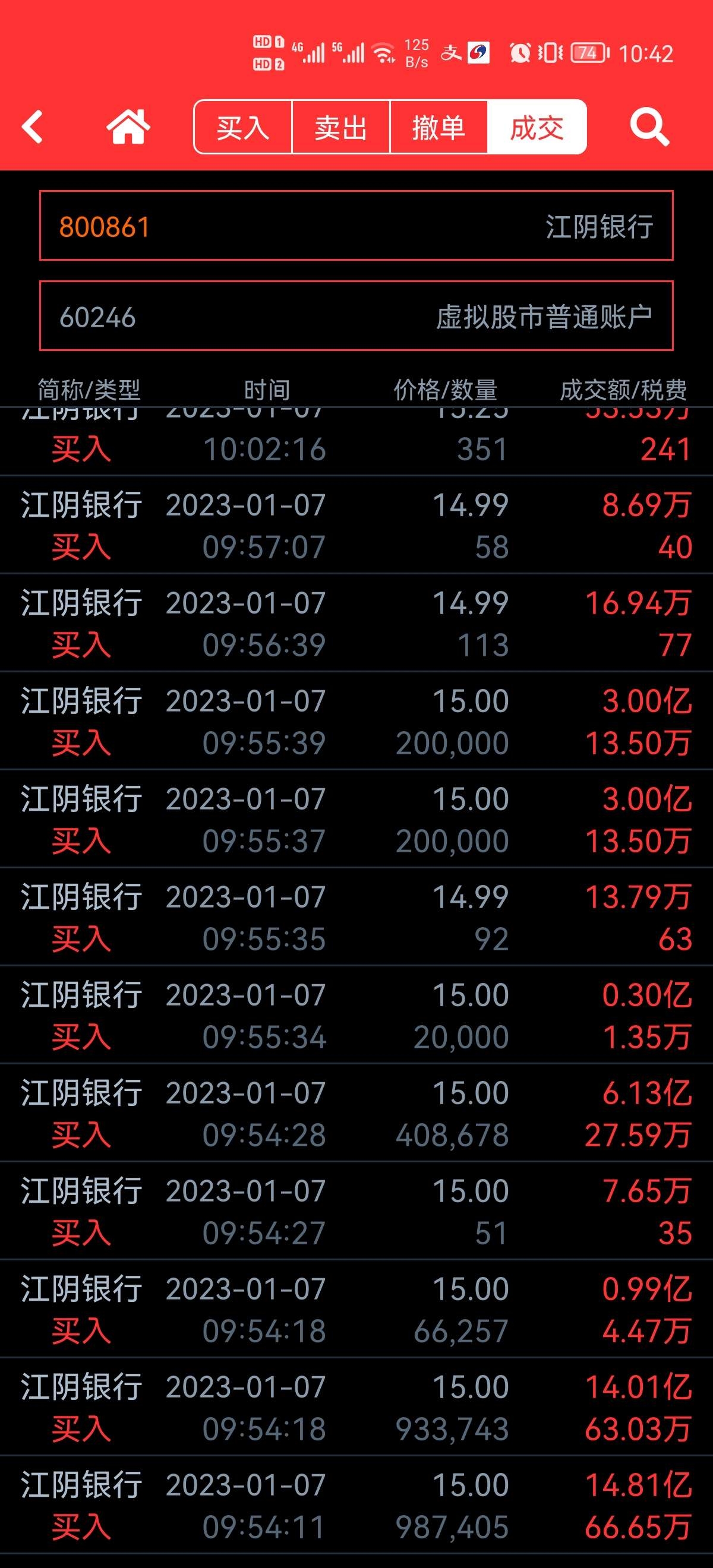Image resolution: width=713 pixels, height=1568 pixels.
Task: Tap the stock code field 800861
Action: 356,226
